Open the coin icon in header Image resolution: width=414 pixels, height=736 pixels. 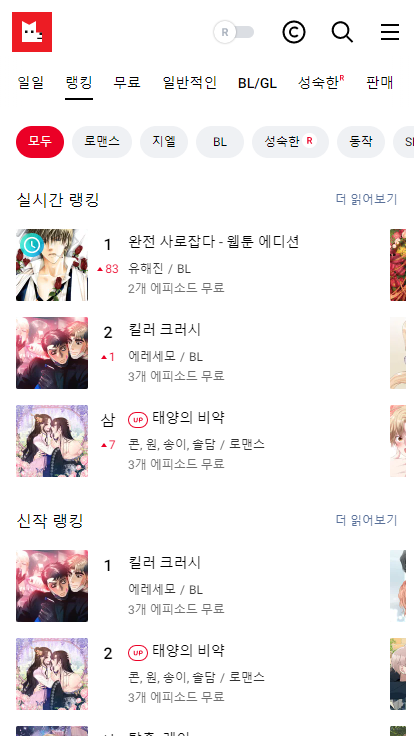pos(294,32)
